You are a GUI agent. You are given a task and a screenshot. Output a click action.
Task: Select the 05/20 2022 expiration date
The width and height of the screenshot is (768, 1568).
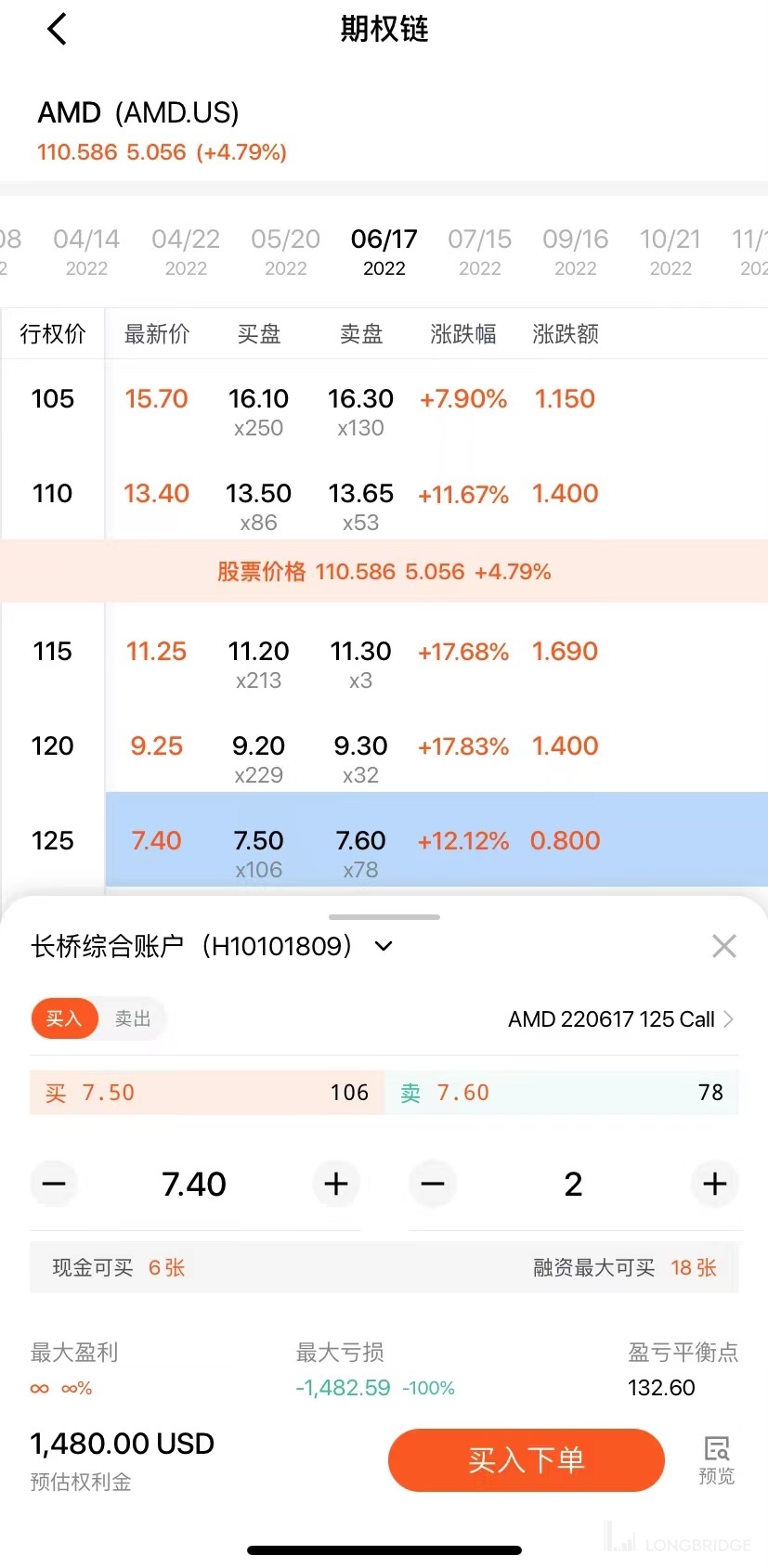[285, 252]
